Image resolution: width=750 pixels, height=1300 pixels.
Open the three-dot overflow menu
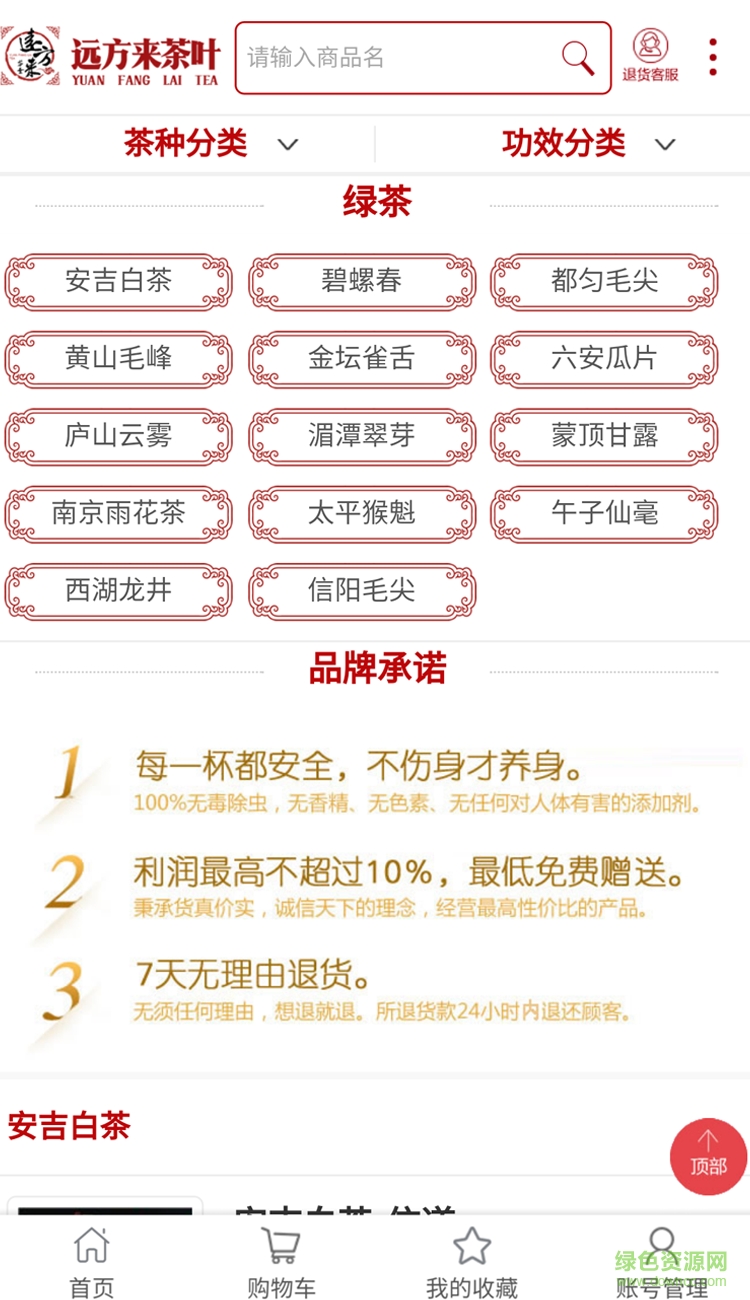pyautogui.click(x=712, y=57)
